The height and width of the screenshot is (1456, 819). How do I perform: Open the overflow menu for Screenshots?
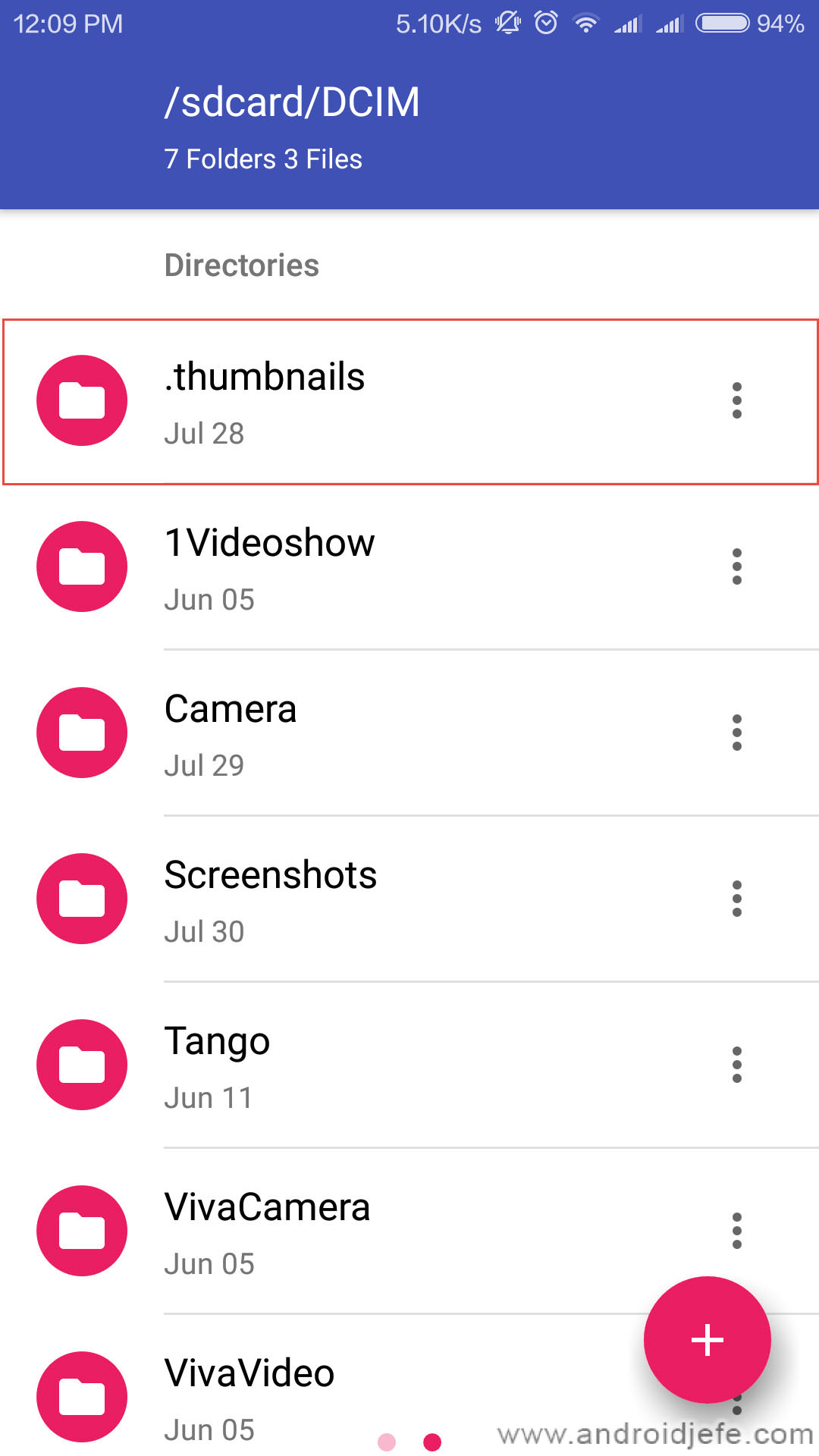pyautogui.click(x=736, y=899)
